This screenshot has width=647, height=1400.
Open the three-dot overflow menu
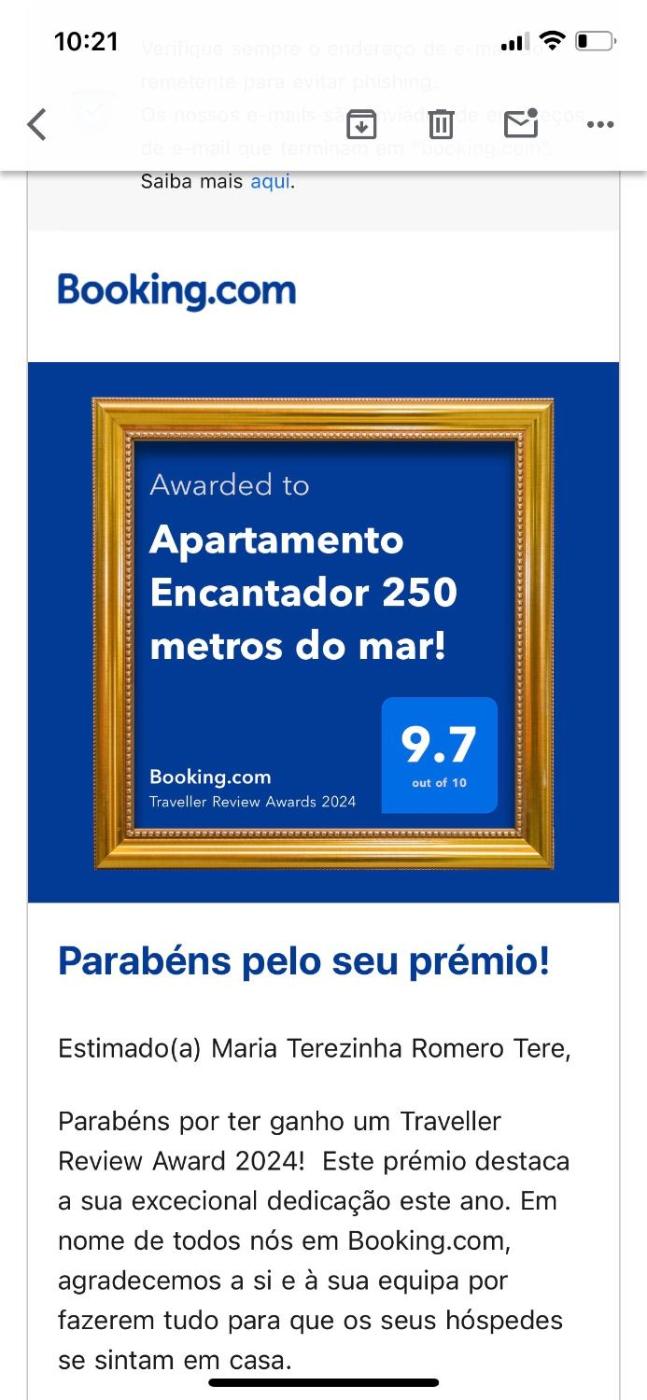click(600, 125)
